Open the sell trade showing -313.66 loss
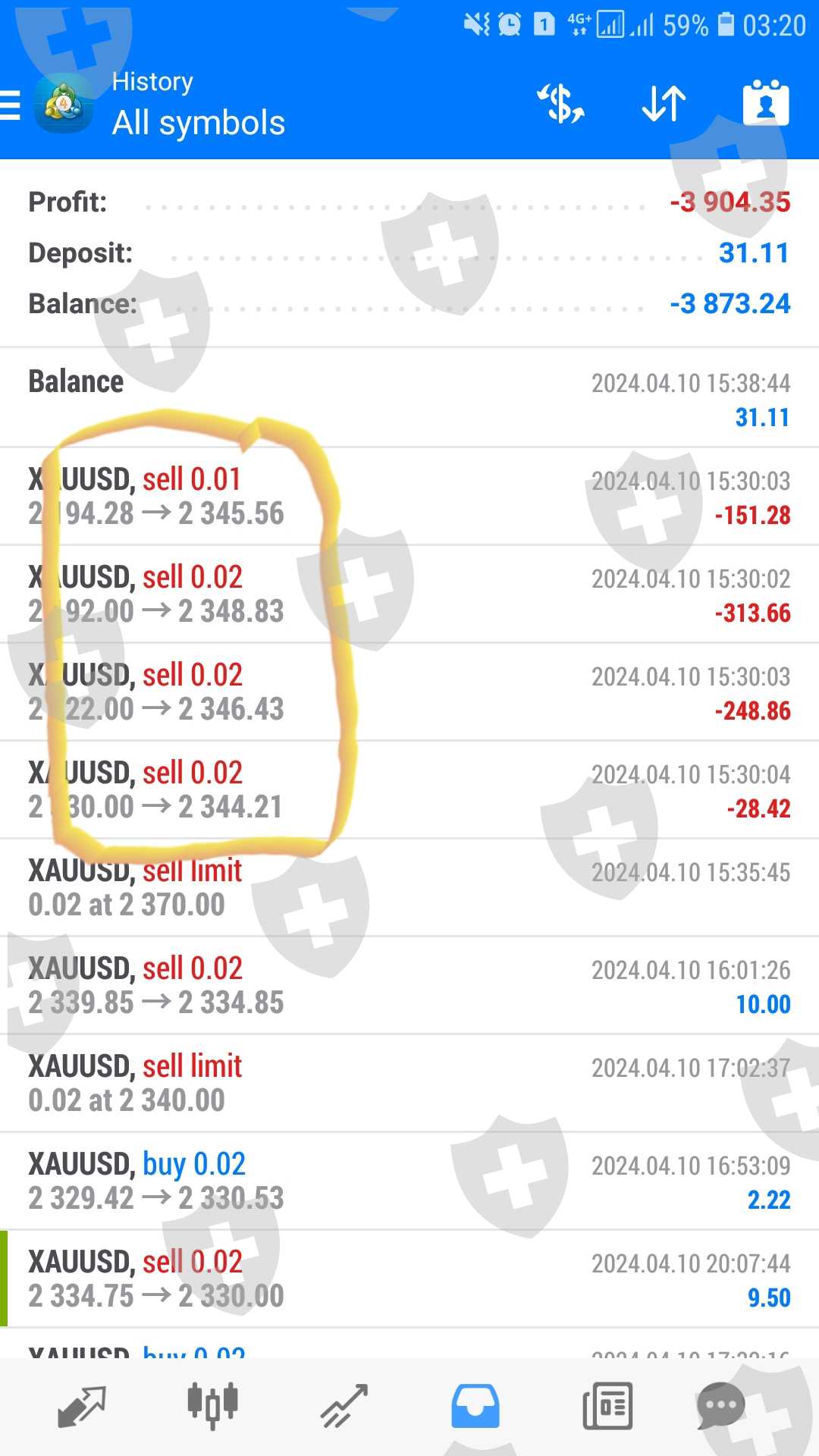The image size is (819, 1456). click(x=409, y=595)
